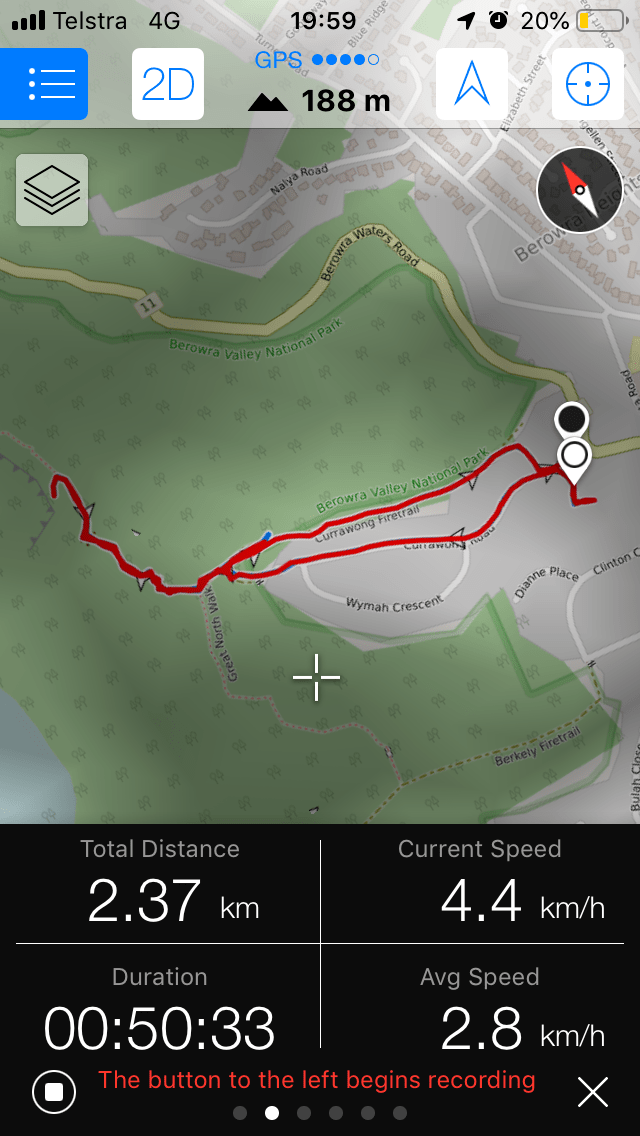Toggle the 2D map view mode
This screenshot has height=1136, width=640.
pos(168,85)
